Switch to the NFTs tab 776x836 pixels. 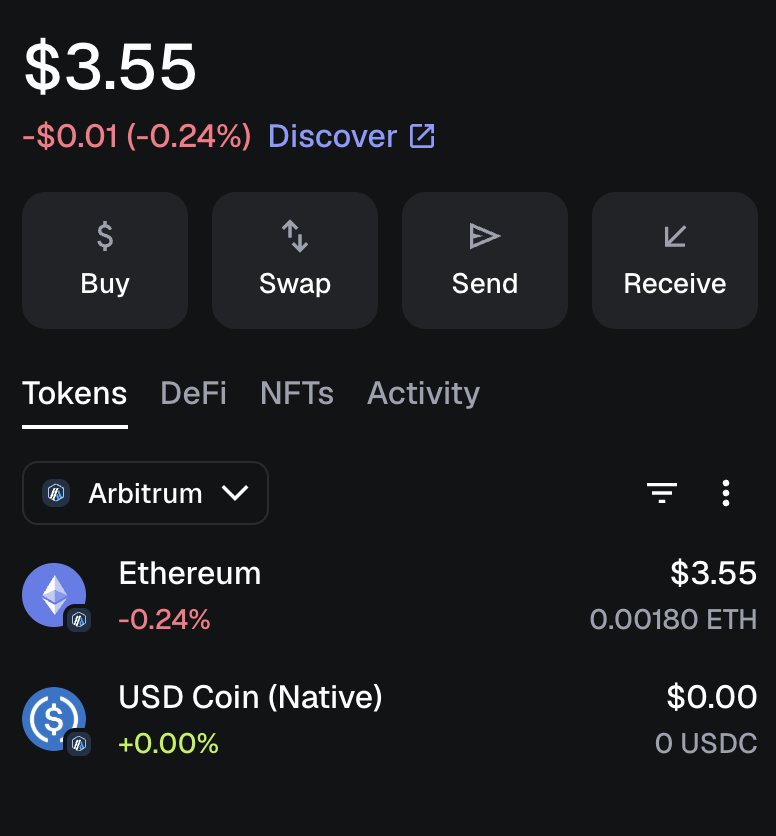pos(297,393)
